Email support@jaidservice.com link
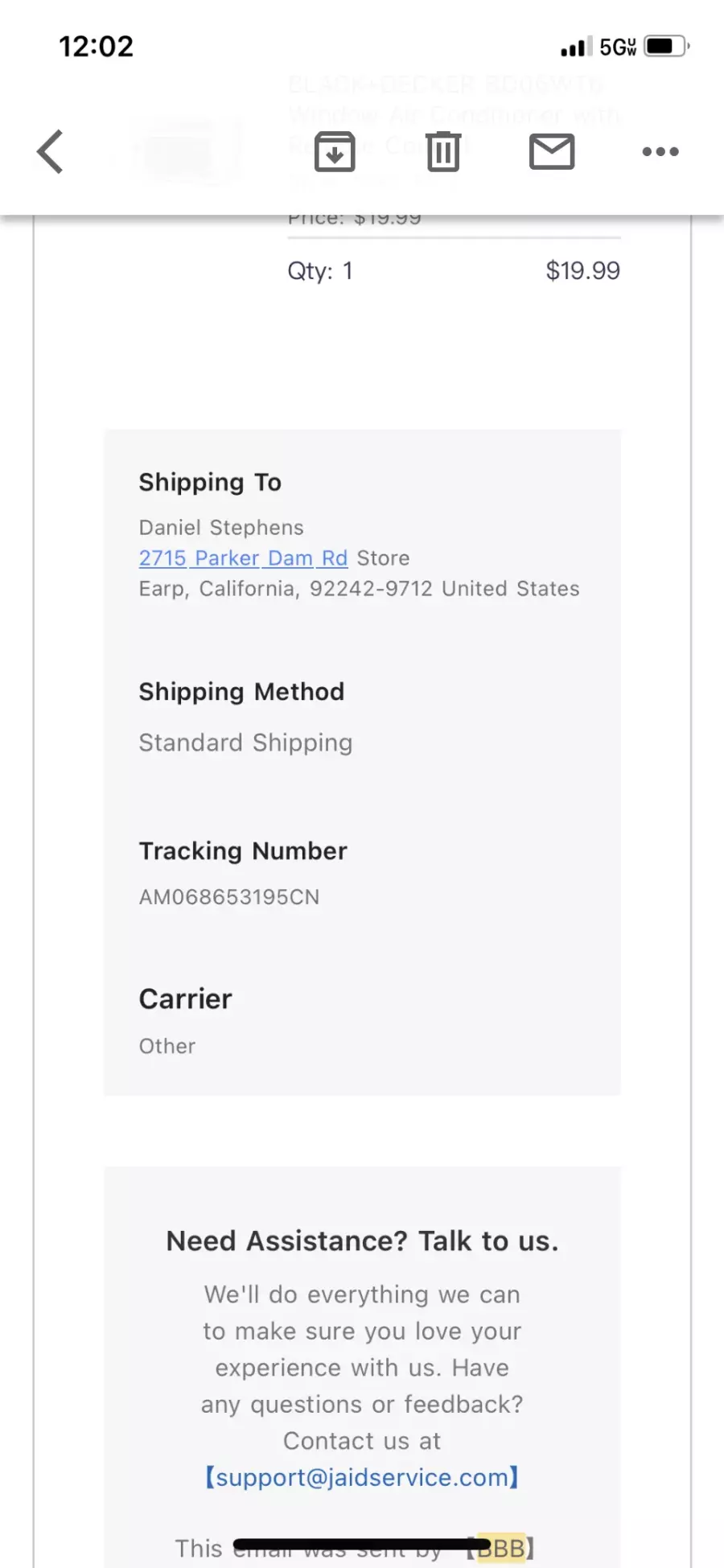The image size is (724, 1568). [362, 1477]
